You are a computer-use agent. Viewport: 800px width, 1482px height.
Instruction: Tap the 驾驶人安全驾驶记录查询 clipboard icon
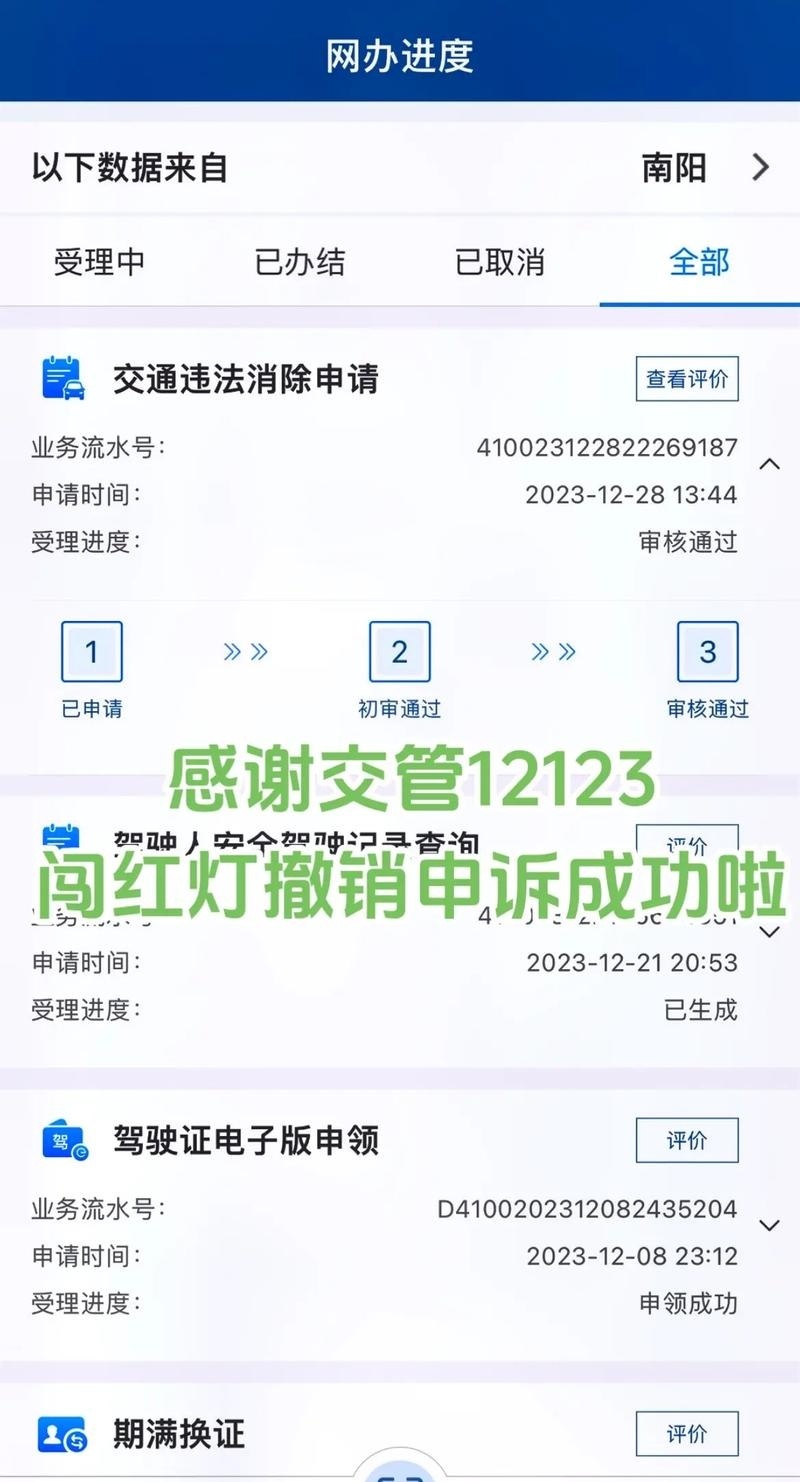pos(60,840)
